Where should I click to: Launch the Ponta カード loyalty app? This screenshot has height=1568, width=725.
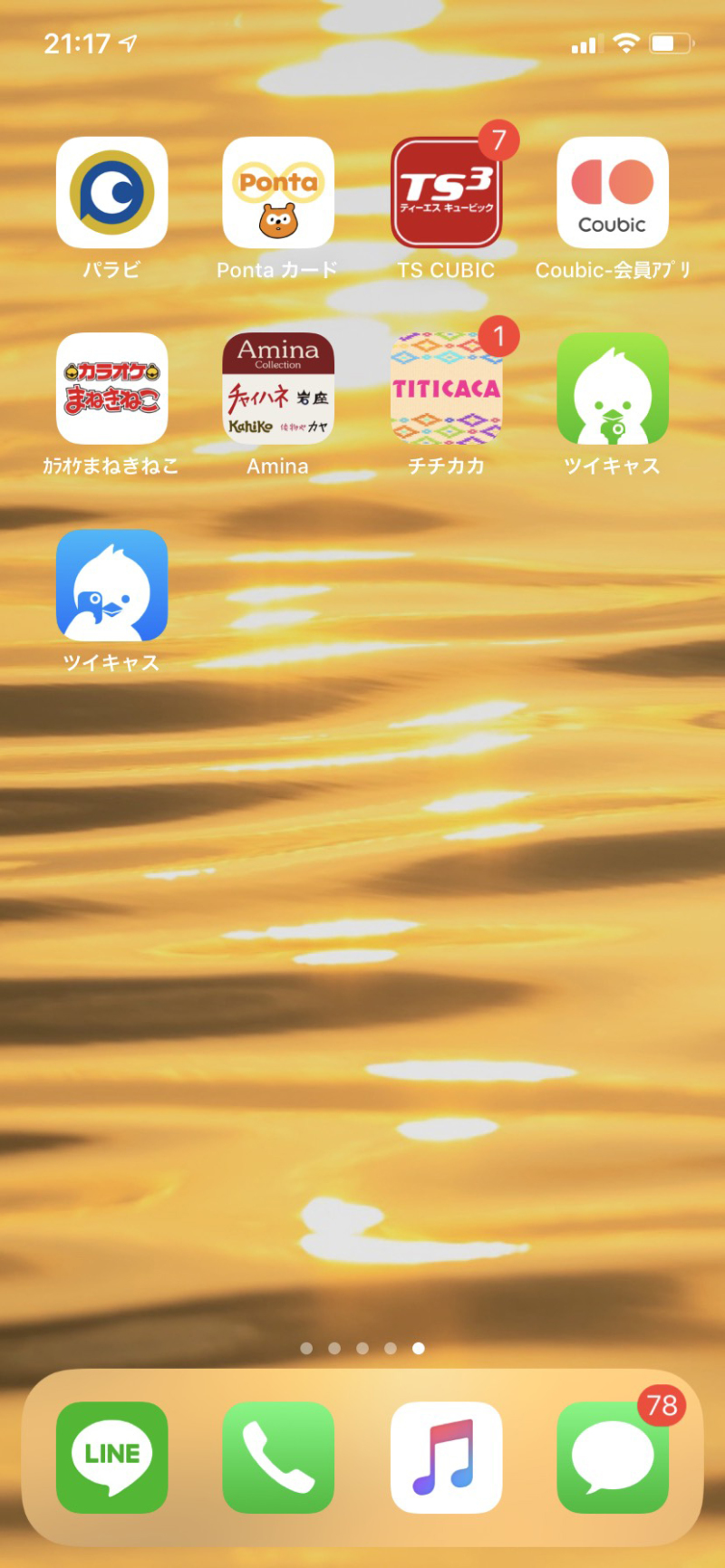click(x=277, y=192)
